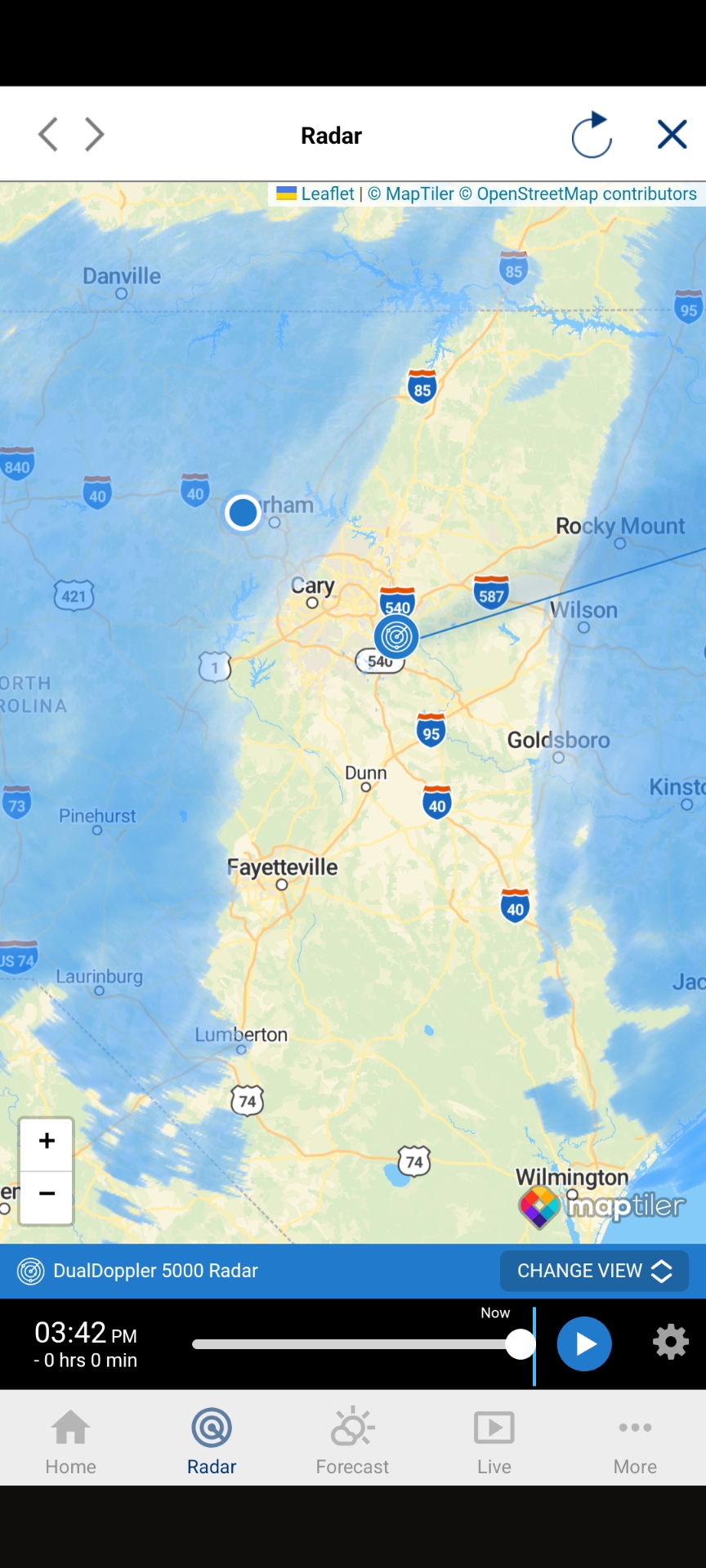Select the Radar tab
The width and height of the screenshot is (706, 1568).
[212, 1441]
